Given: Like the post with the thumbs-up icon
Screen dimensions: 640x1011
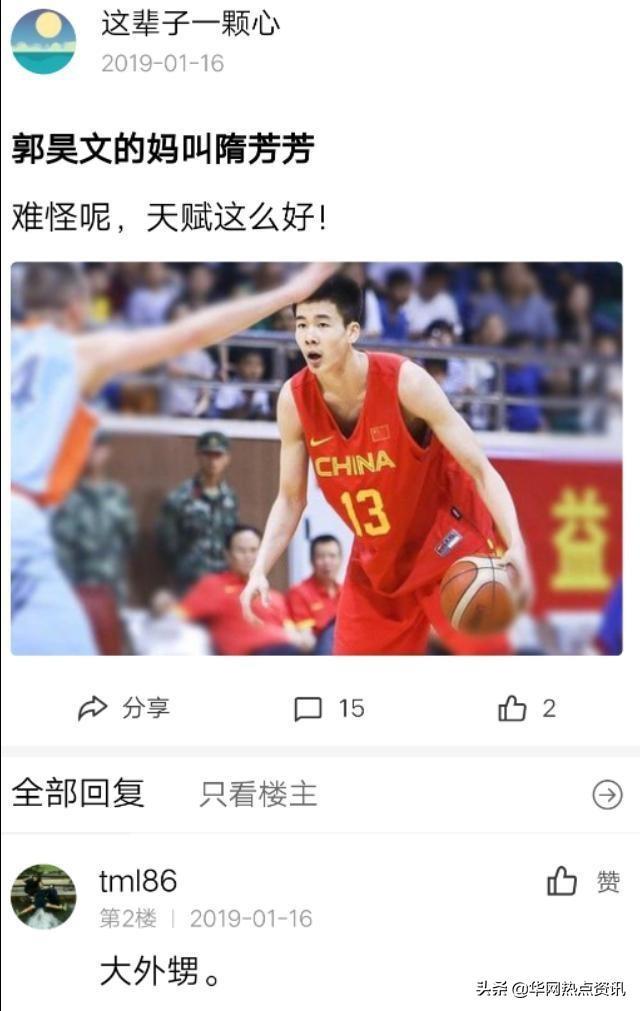Looking at the screenshot, I should 526,709.
